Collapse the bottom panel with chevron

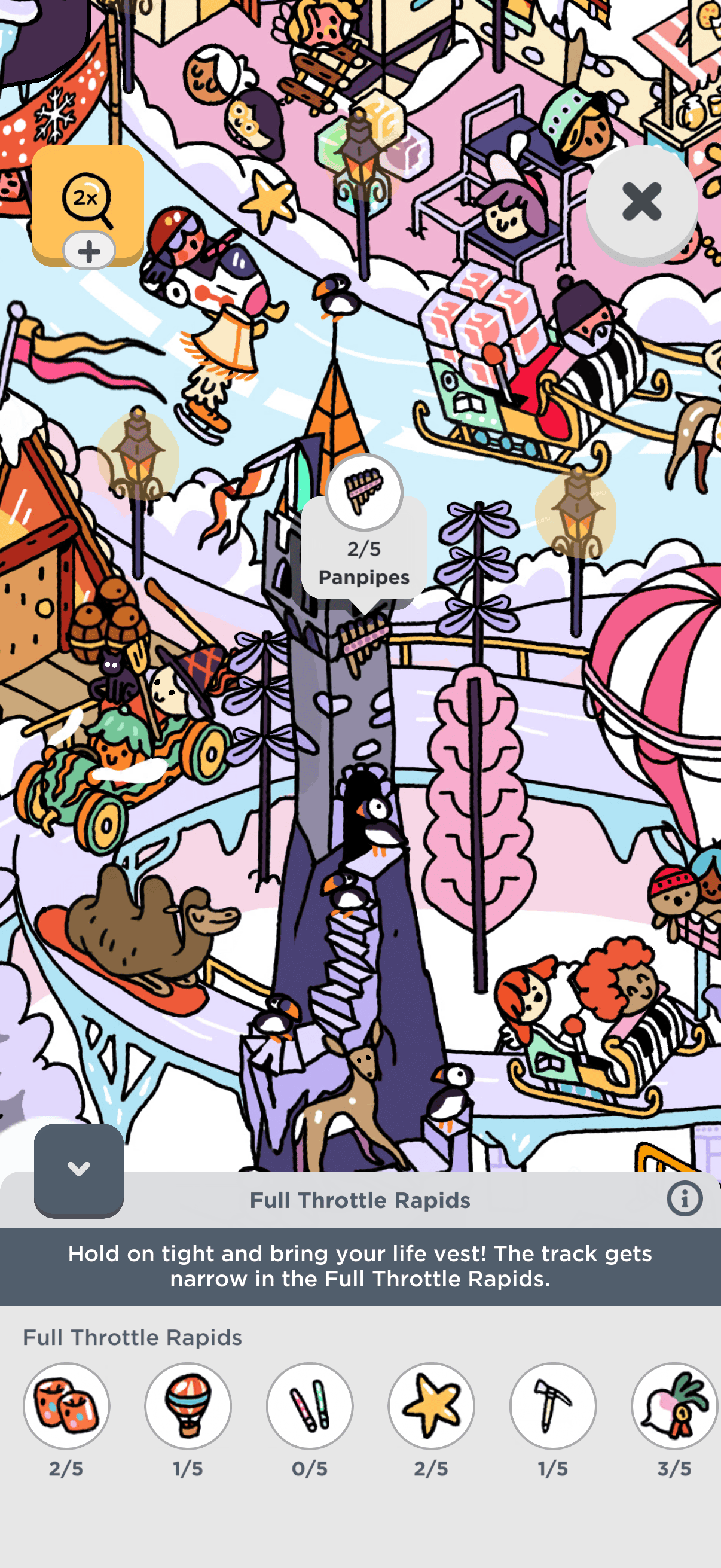tap(78, 1169)
